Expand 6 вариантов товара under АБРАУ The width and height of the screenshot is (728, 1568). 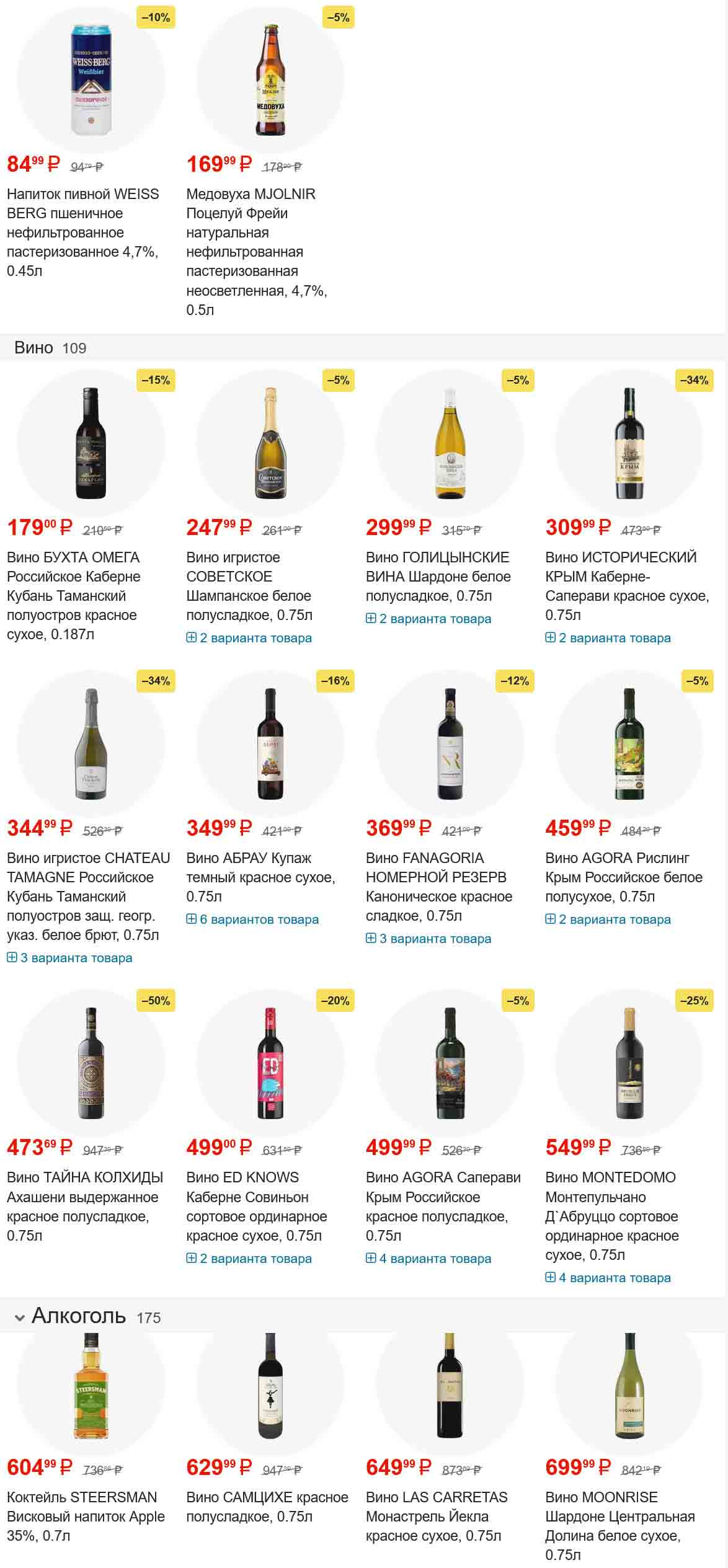tap(252, 919)
